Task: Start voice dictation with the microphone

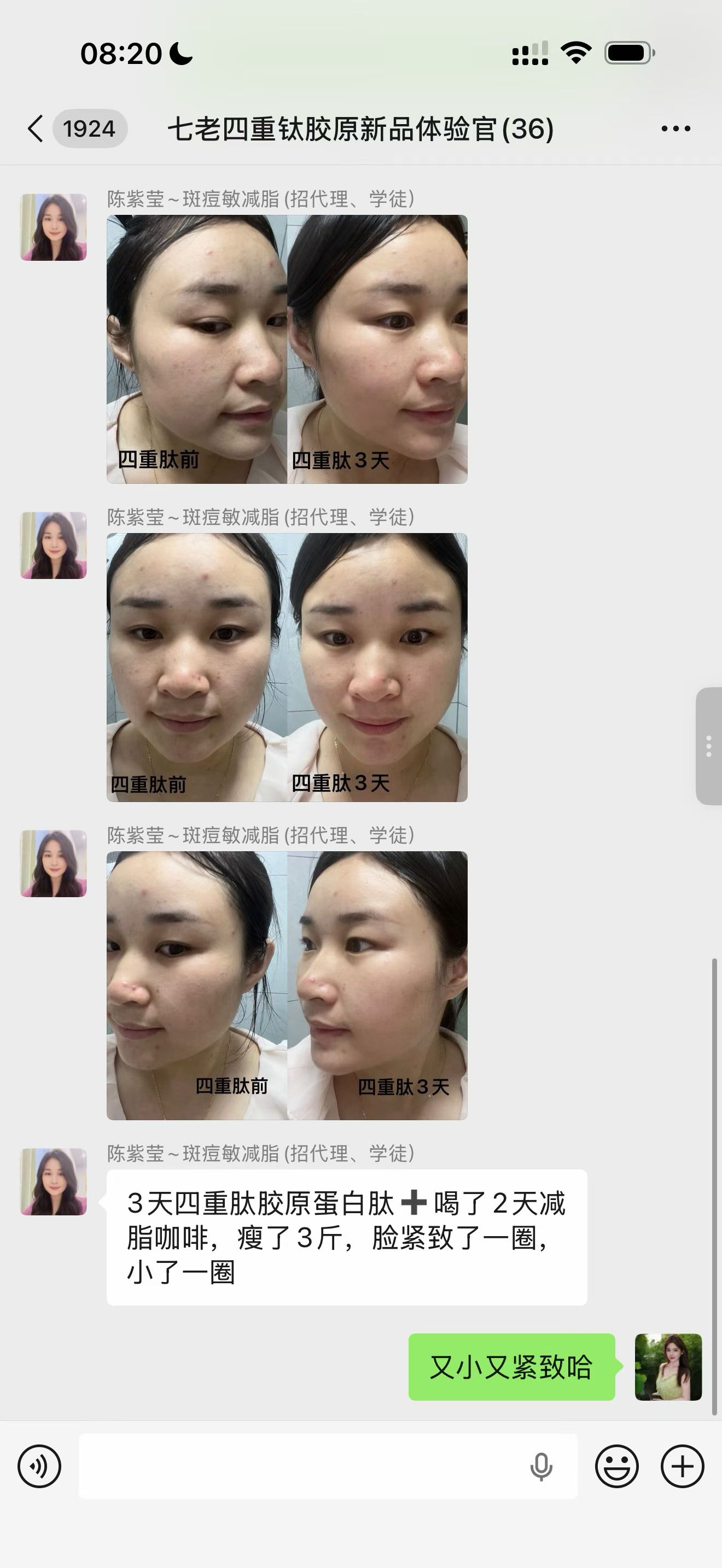Action: (x=541, y=1466)
